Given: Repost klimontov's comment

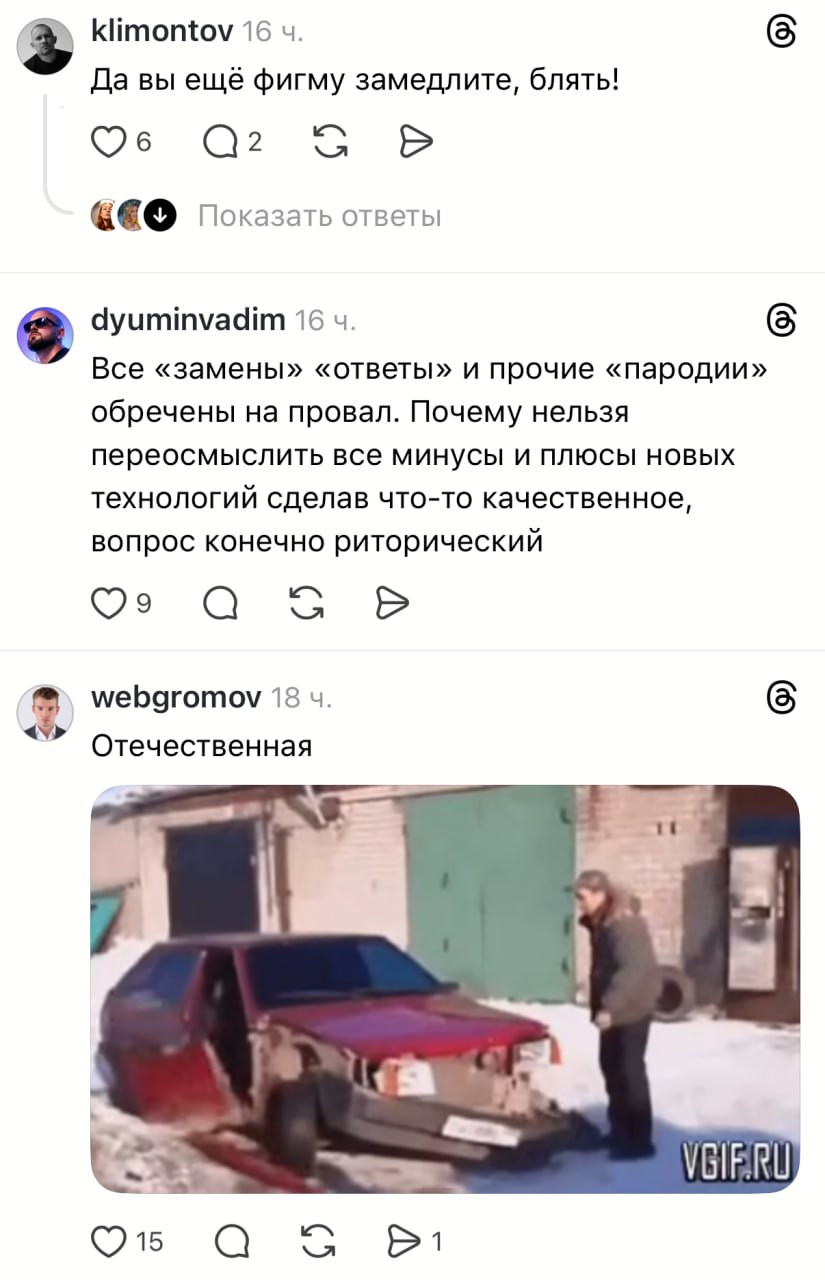Looking at the screenshot, I should pyautogui.click(x=331, y=143).
